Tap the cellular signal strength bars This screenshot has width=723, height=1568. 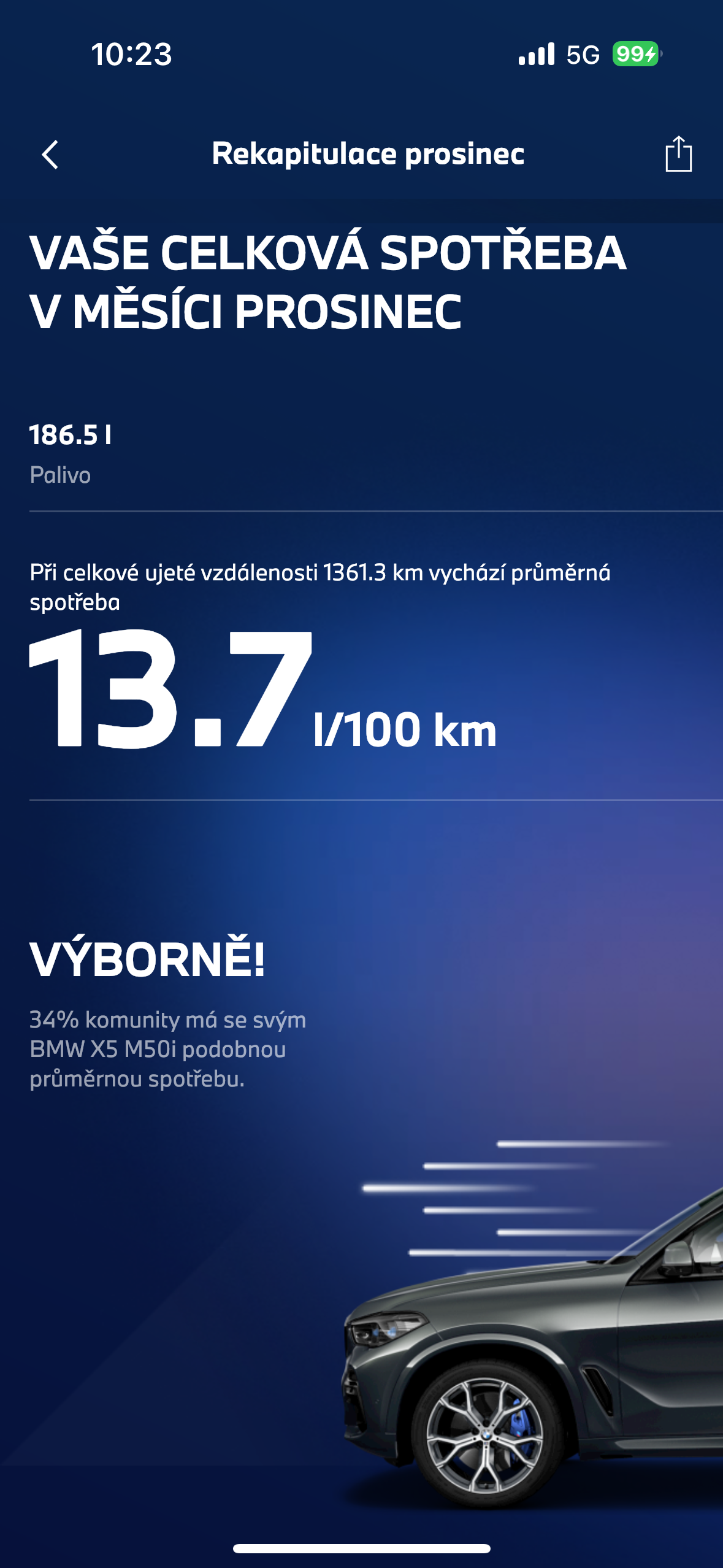(536, 55)
